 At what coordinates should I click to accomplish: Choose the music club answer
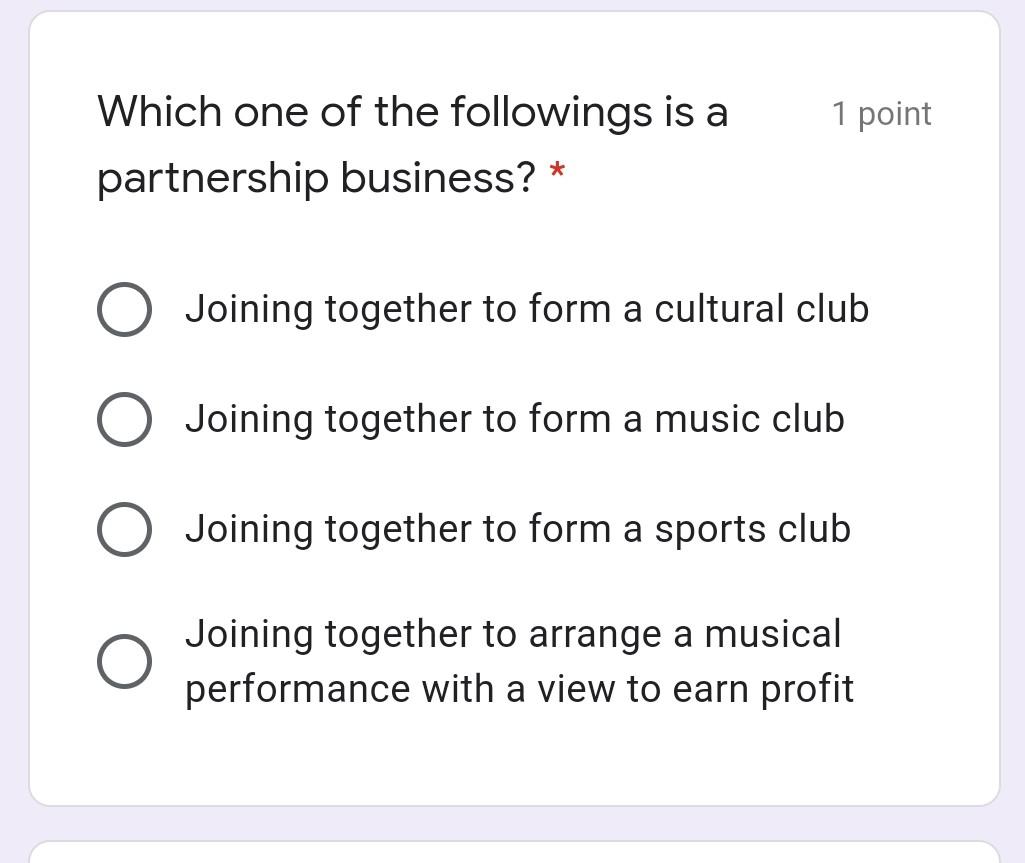point(125,420)
